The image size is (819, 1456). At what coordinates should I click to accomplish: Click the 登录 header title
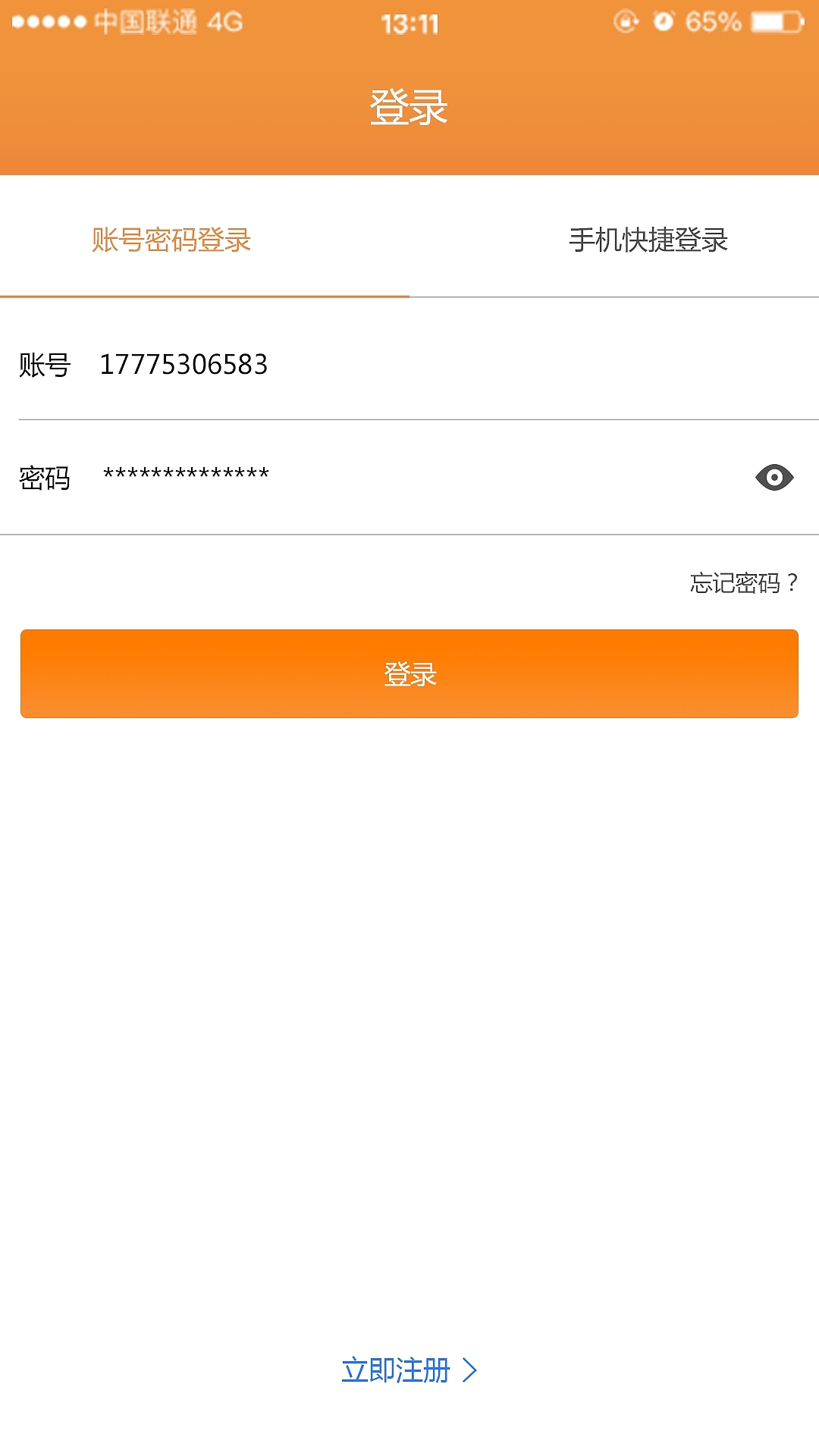(x=409, y=106)
